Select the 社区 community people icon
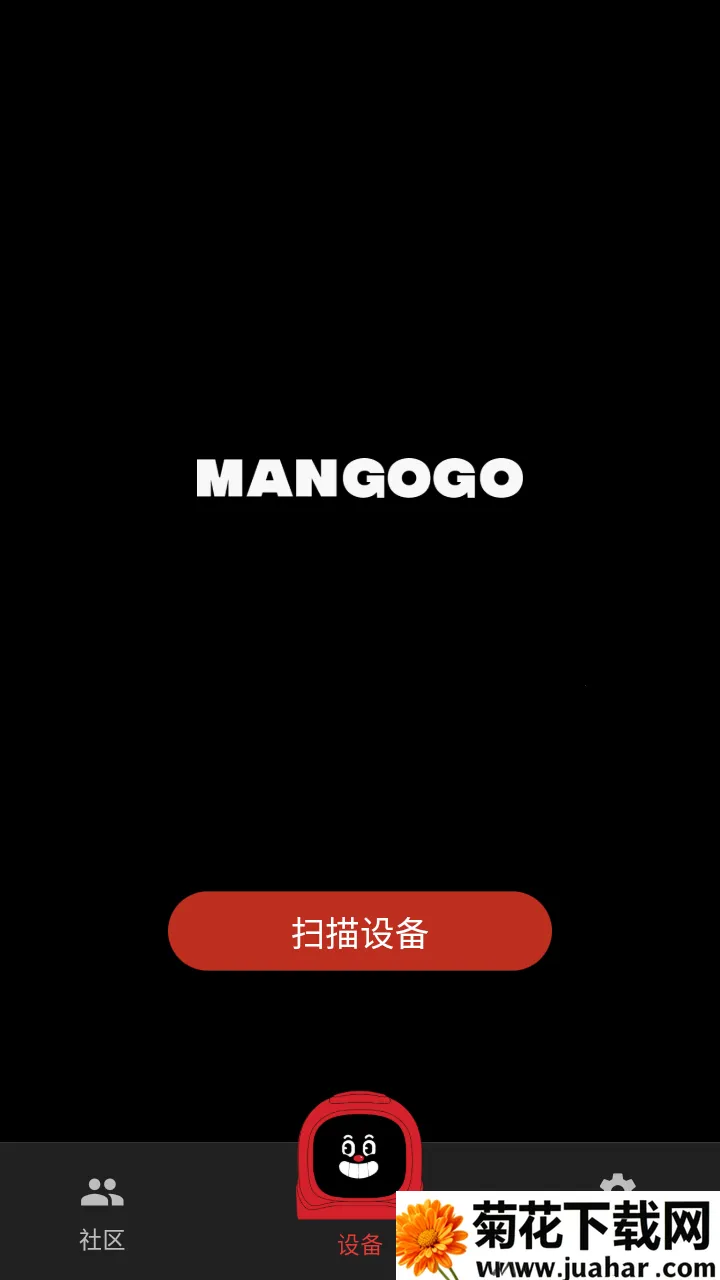 [x=101, y=1190]
